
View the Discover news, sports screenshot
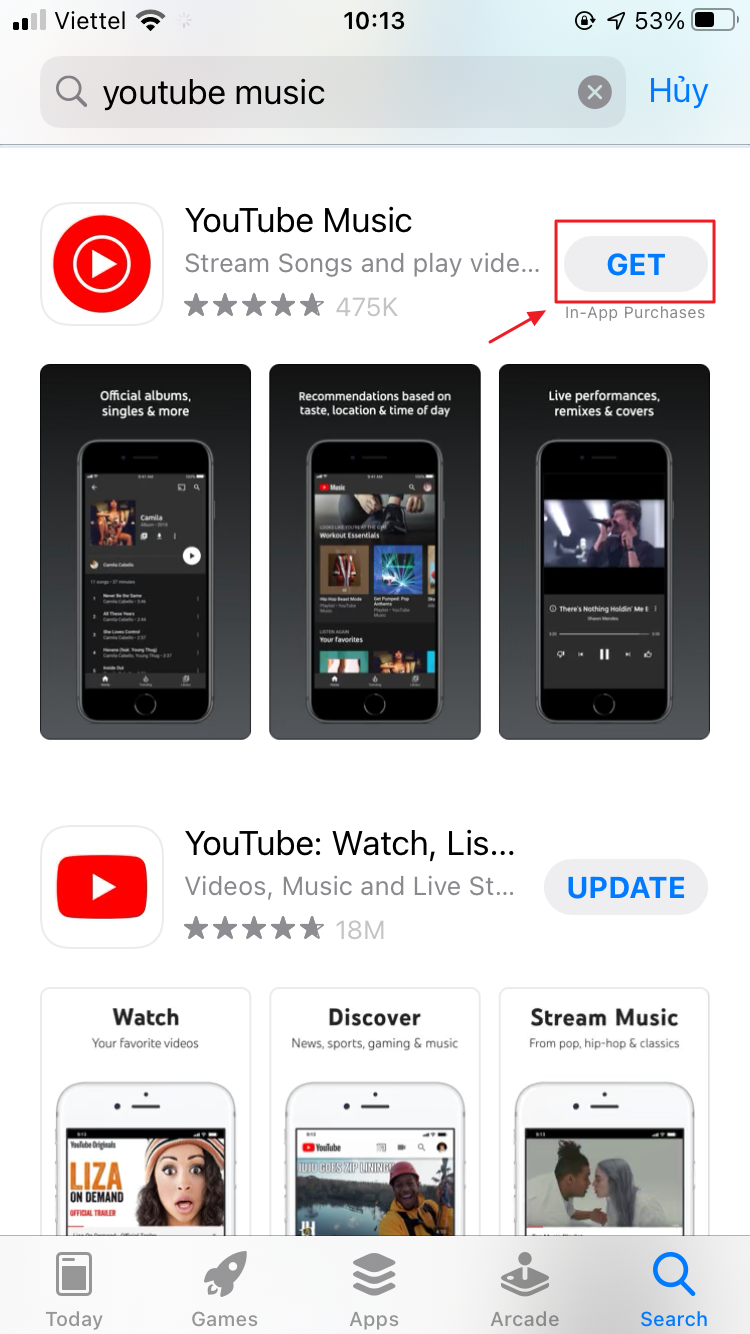(375, 1110)
